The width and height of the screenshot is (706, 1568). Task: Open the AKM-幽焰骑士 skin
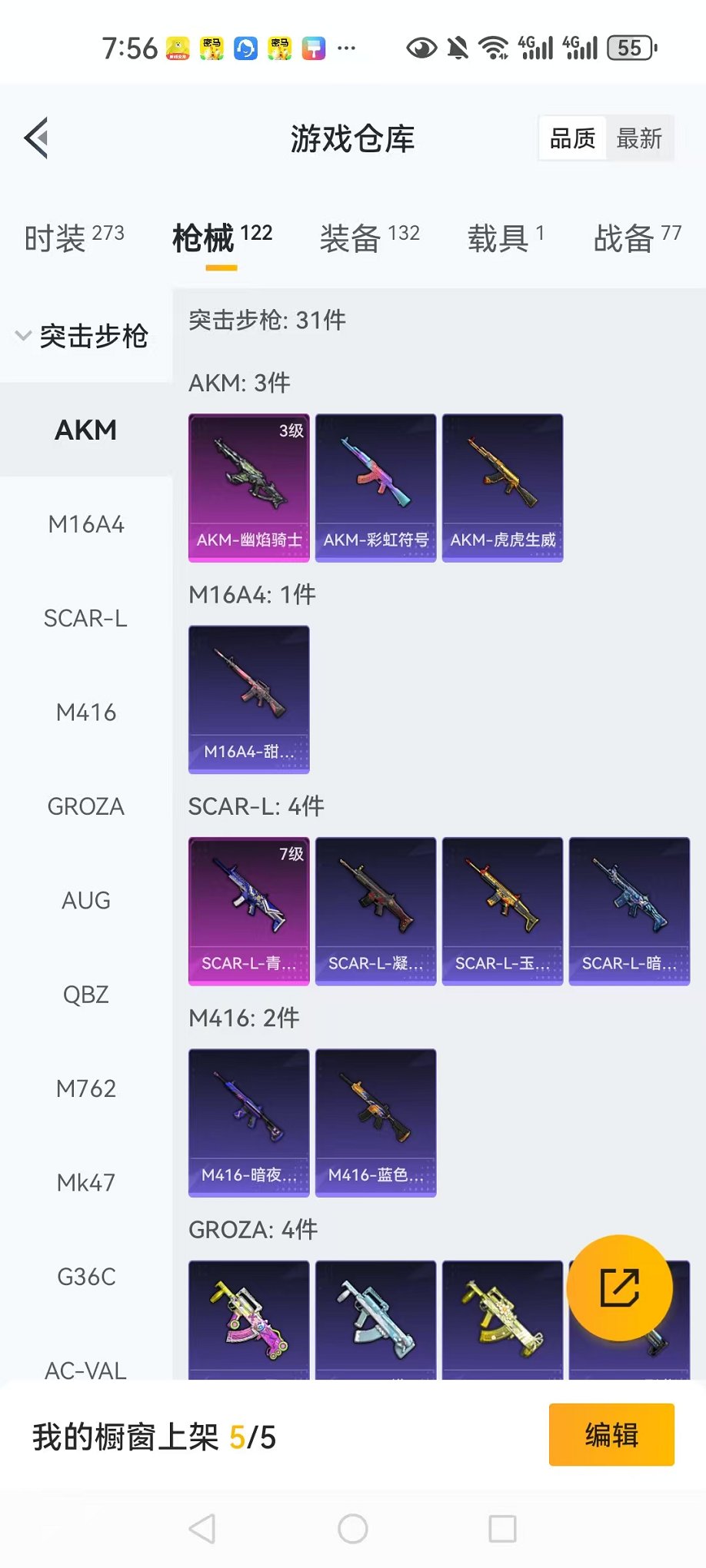pos(248,488)
